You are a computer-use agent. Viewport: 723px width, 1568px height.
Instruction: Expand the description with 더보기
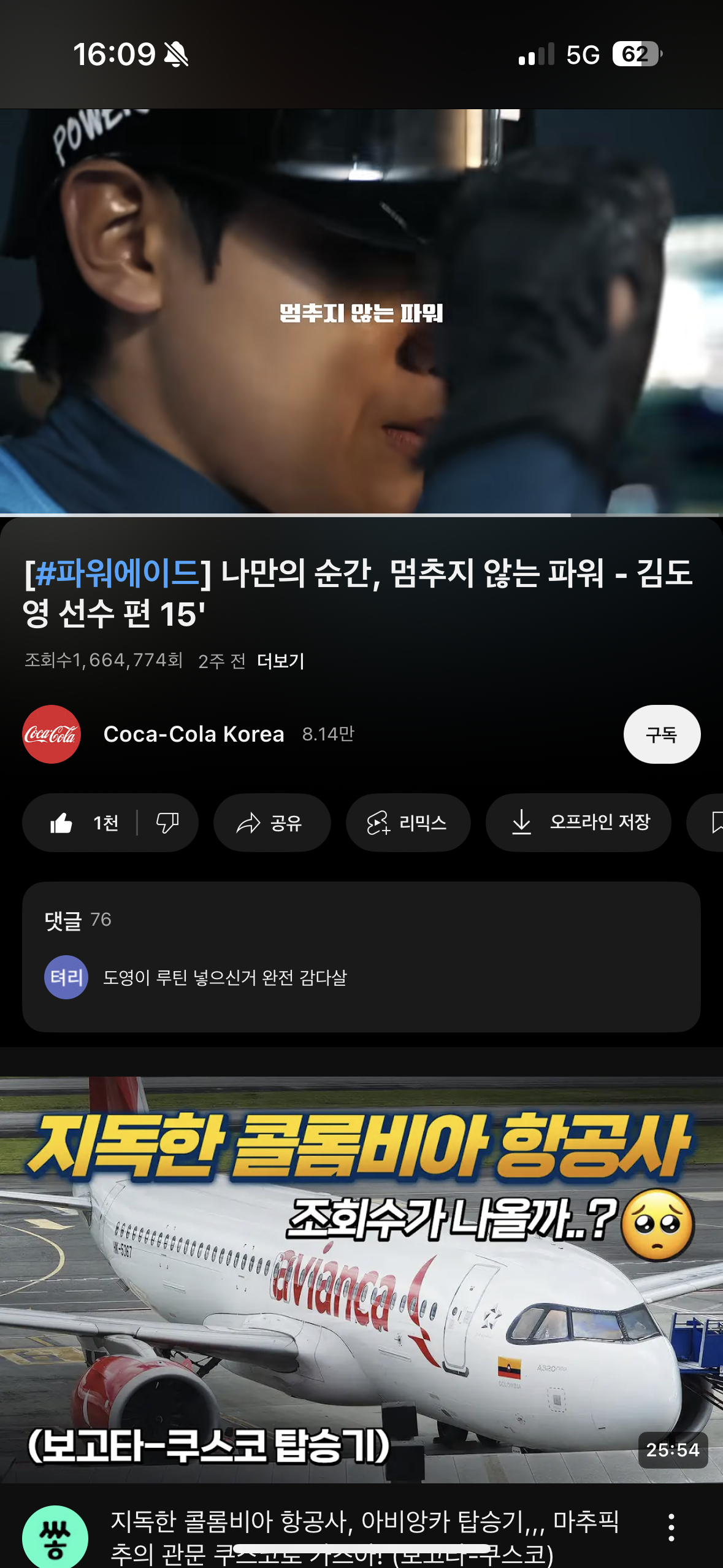point(281,661)
